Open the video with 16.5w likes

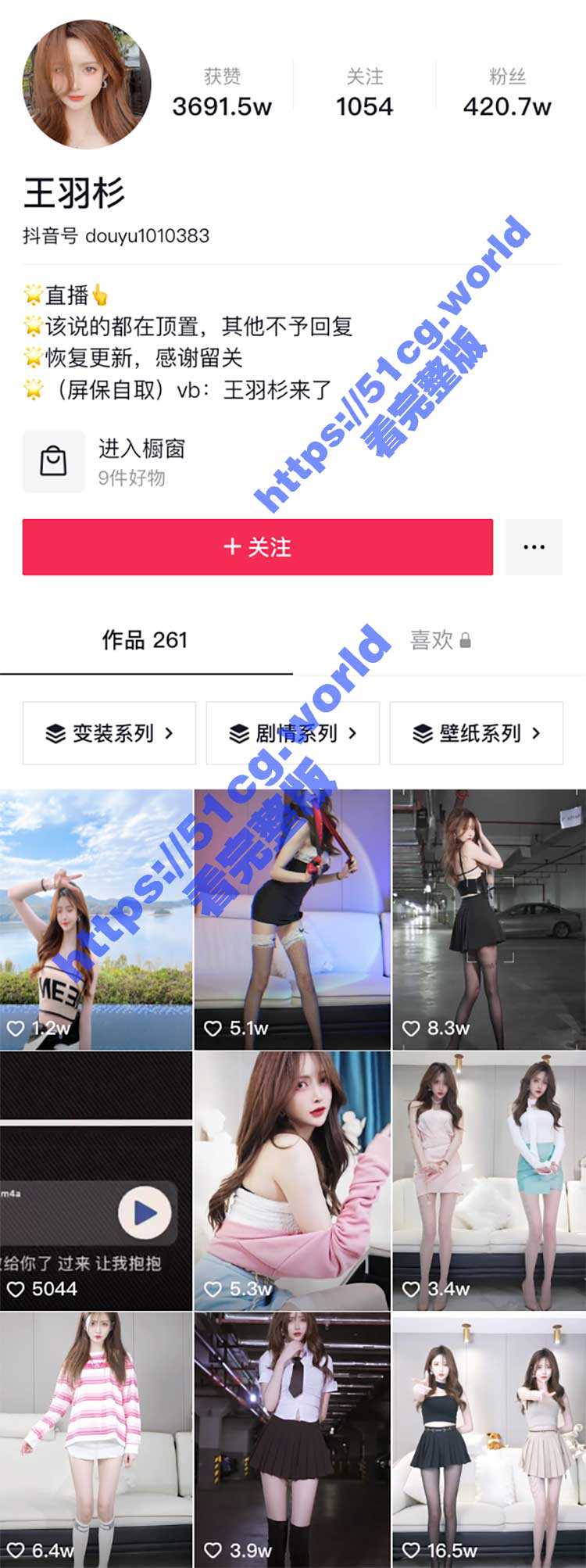click(488, 1440)
